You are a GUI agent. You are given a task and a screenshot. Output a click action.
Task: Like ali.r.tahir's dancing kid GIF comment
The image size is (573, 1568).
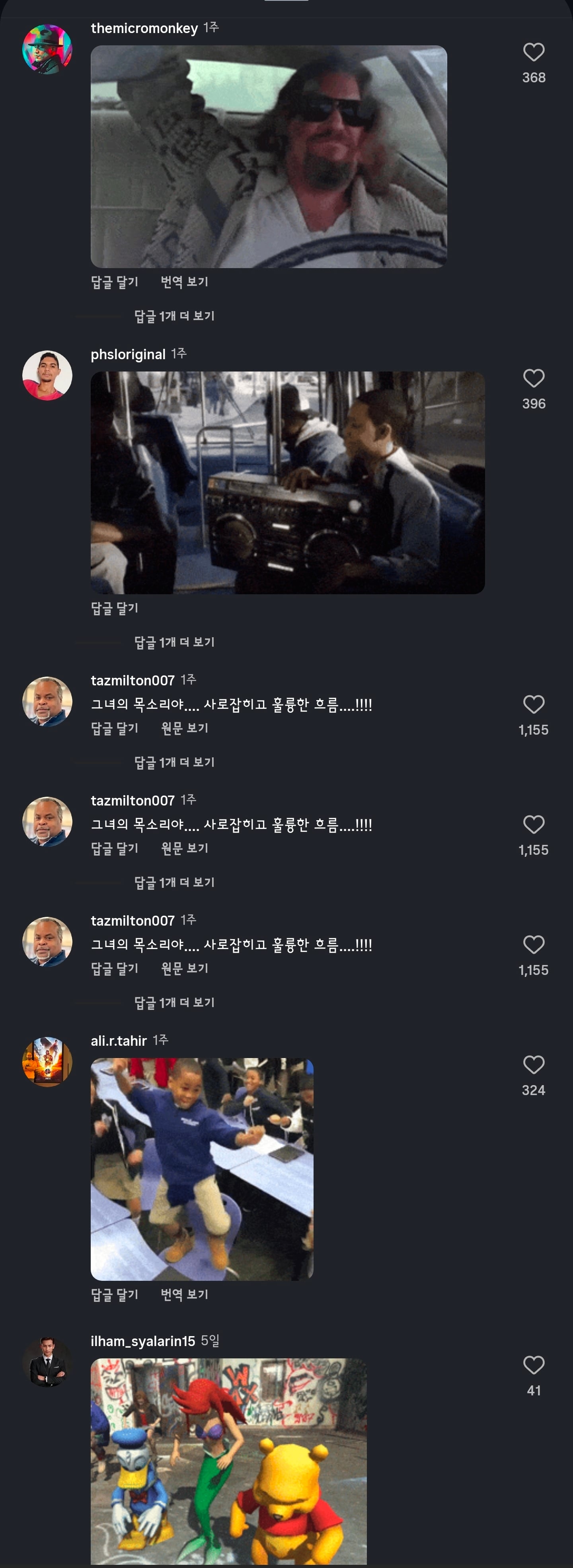pos(534,1064)
